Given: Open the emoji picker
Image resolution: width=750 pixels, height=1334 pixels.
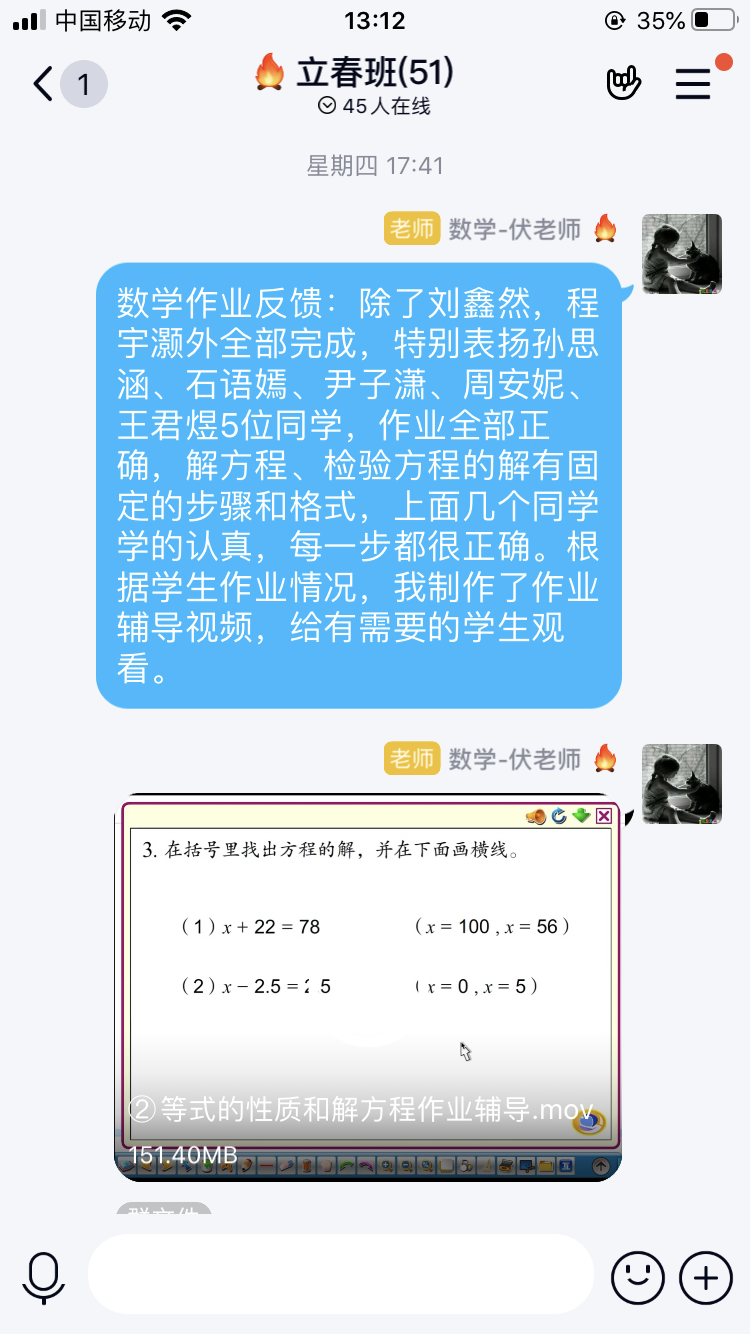Looking at the screenshot, I should (638, 1277).
